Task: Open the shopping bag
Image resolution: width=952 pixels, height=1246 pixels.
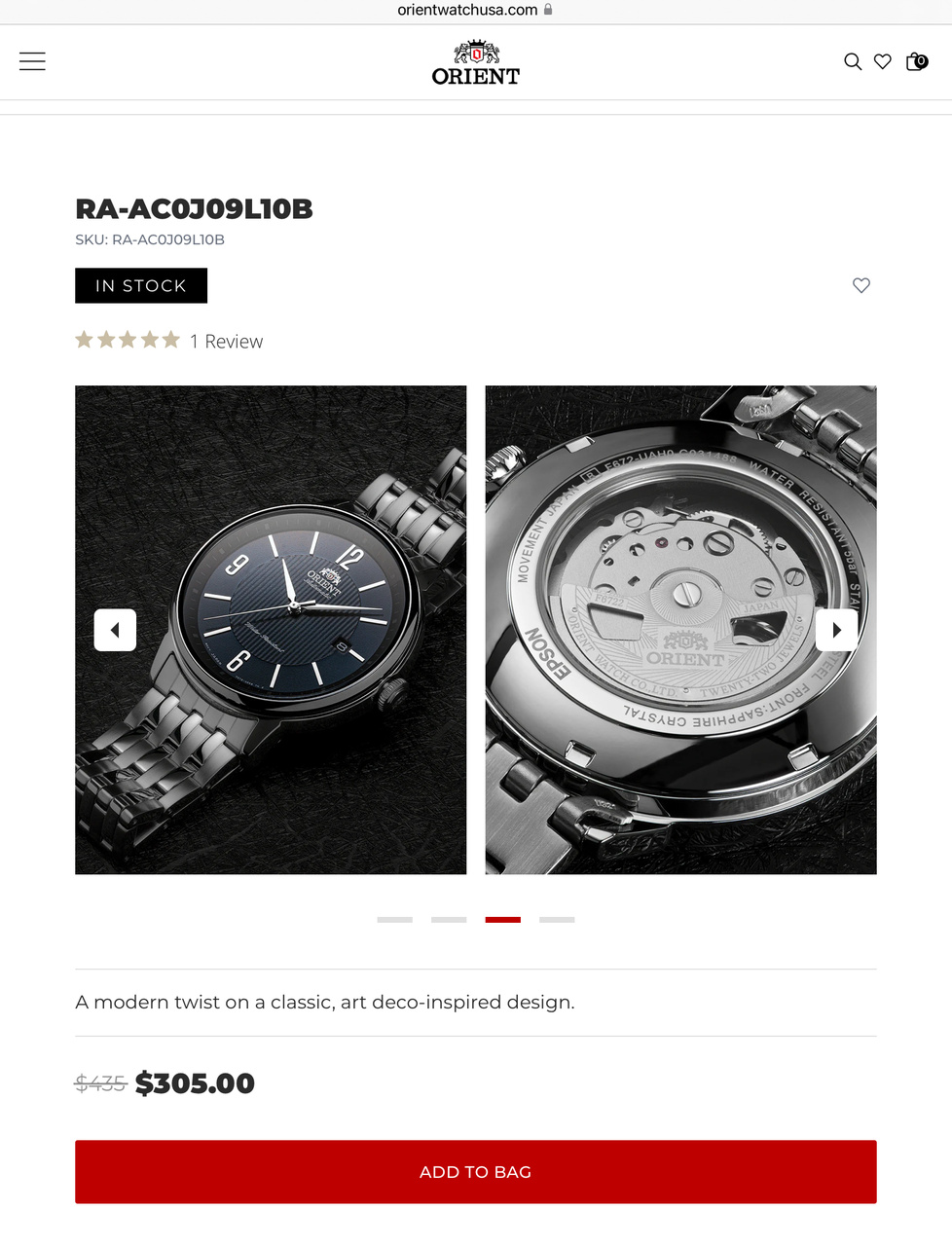Action: 916,61
